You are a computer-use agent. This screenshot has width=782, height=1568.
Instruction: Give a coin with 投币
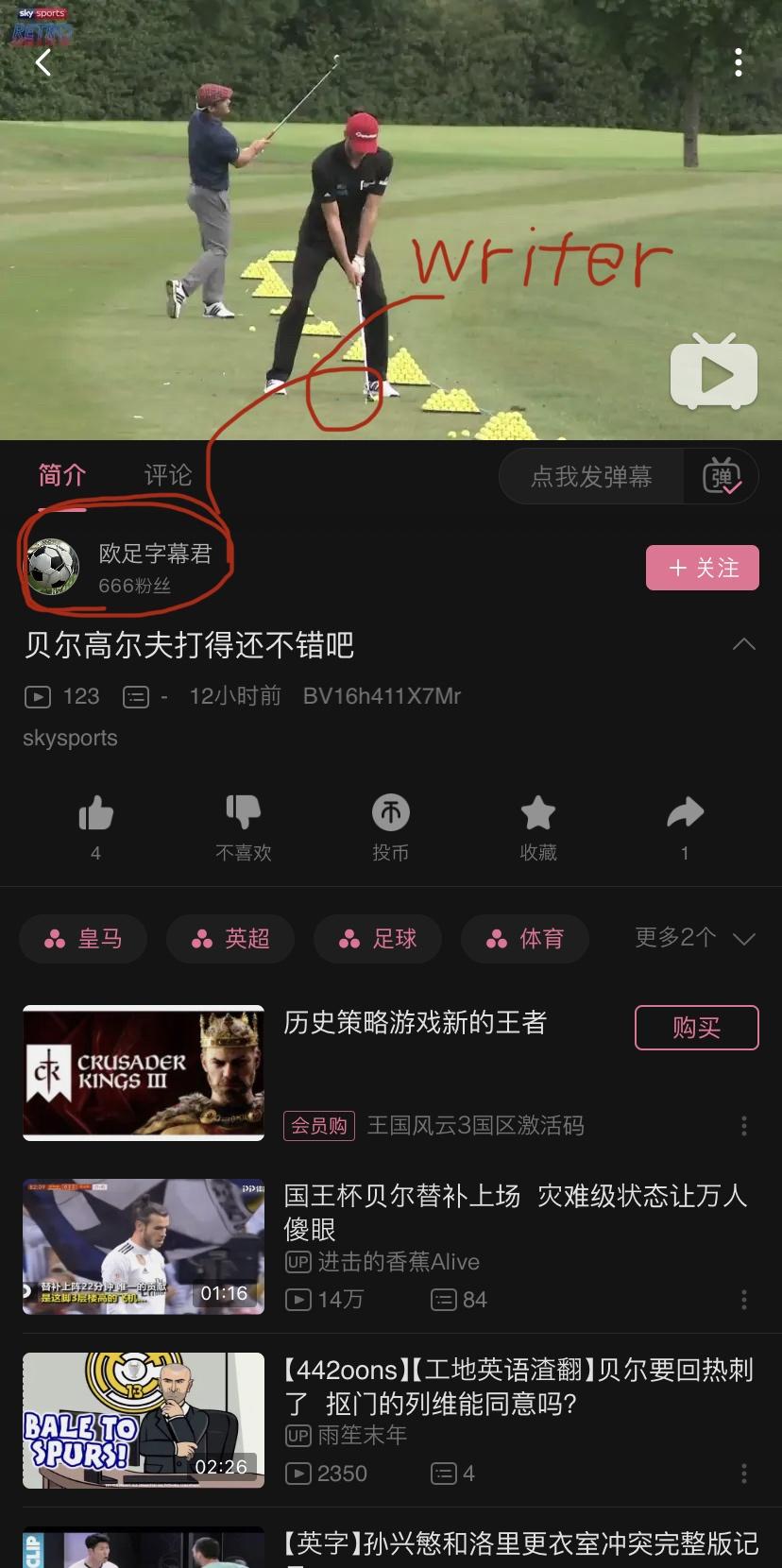point(391,828)
